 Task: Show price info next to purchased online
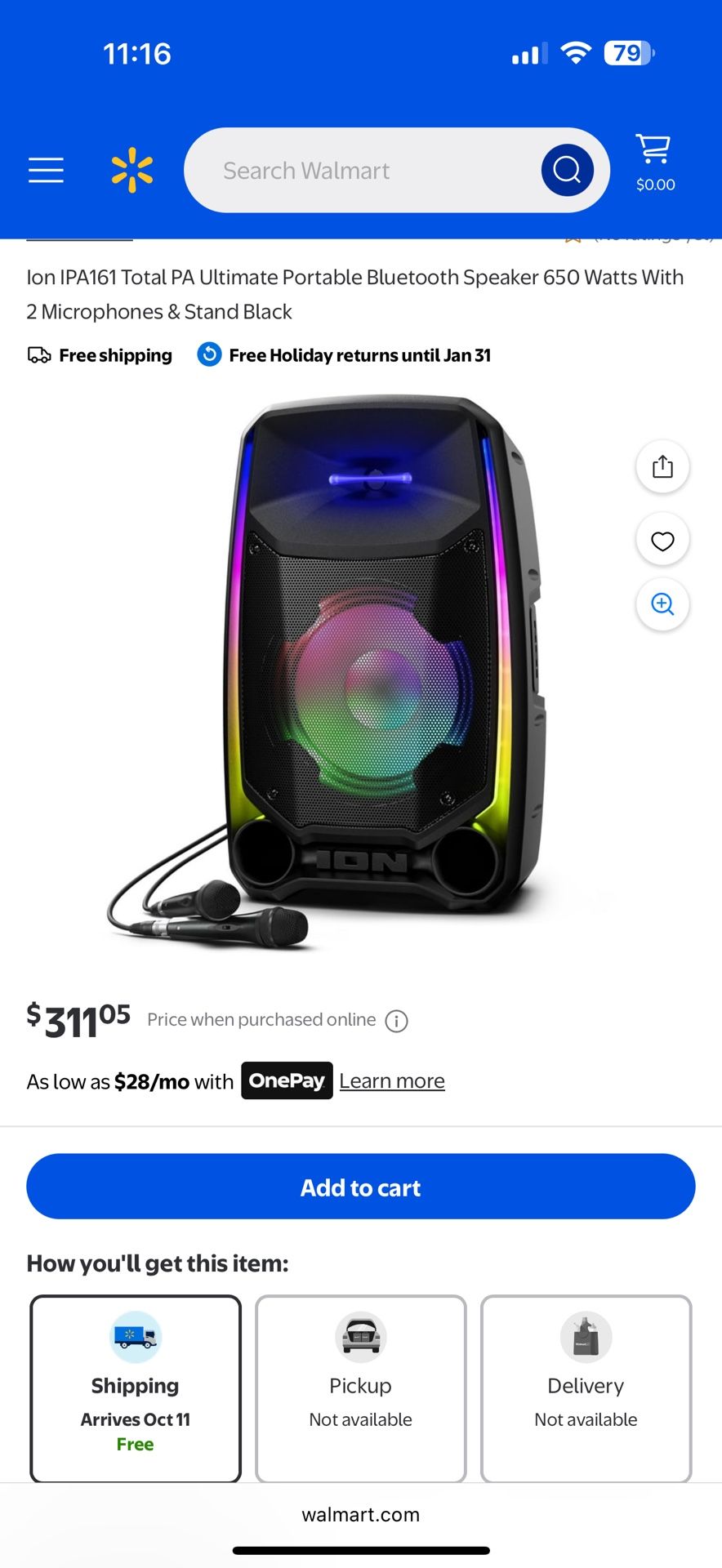pyautogui.click(x=397, y=1021)
